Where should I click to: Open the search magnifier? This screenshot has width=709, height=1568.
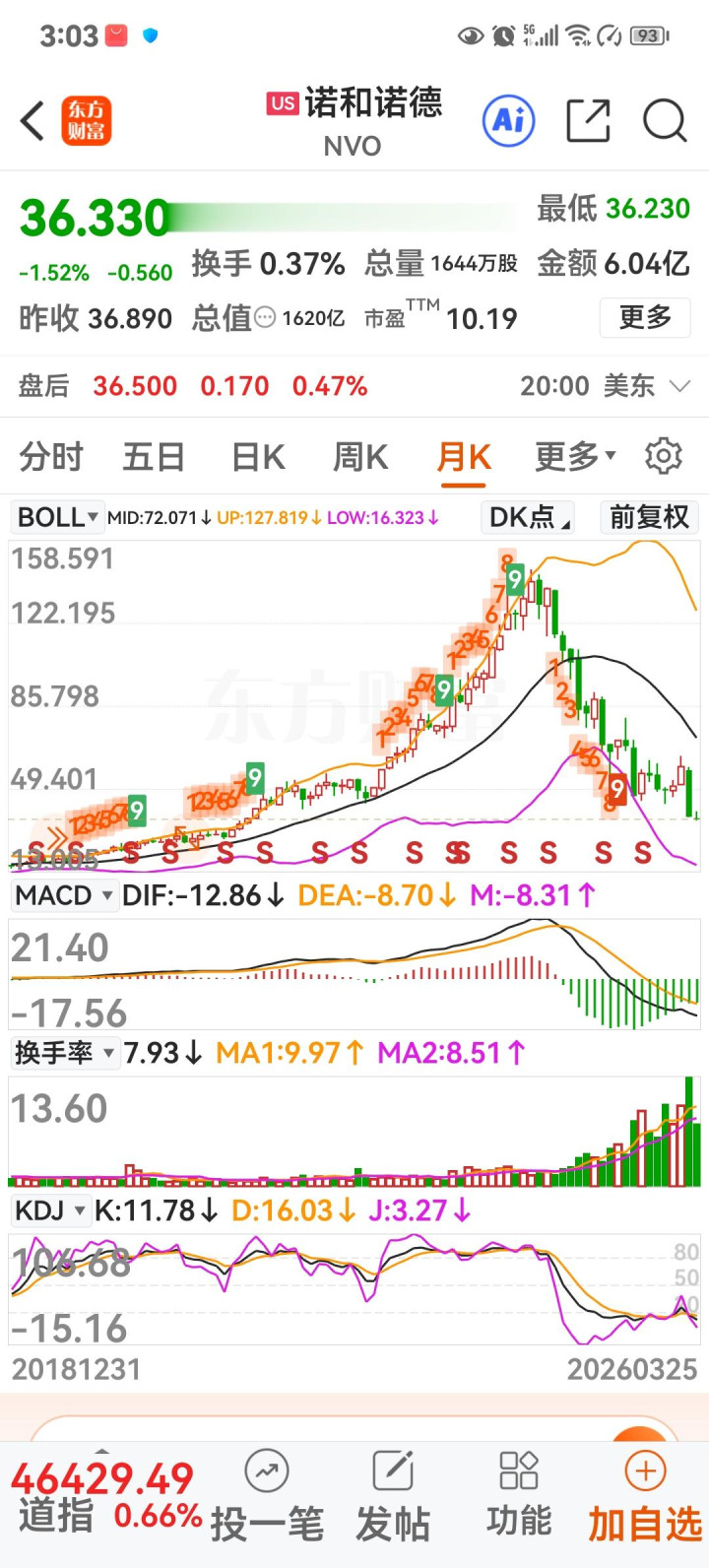coord(665,121)
